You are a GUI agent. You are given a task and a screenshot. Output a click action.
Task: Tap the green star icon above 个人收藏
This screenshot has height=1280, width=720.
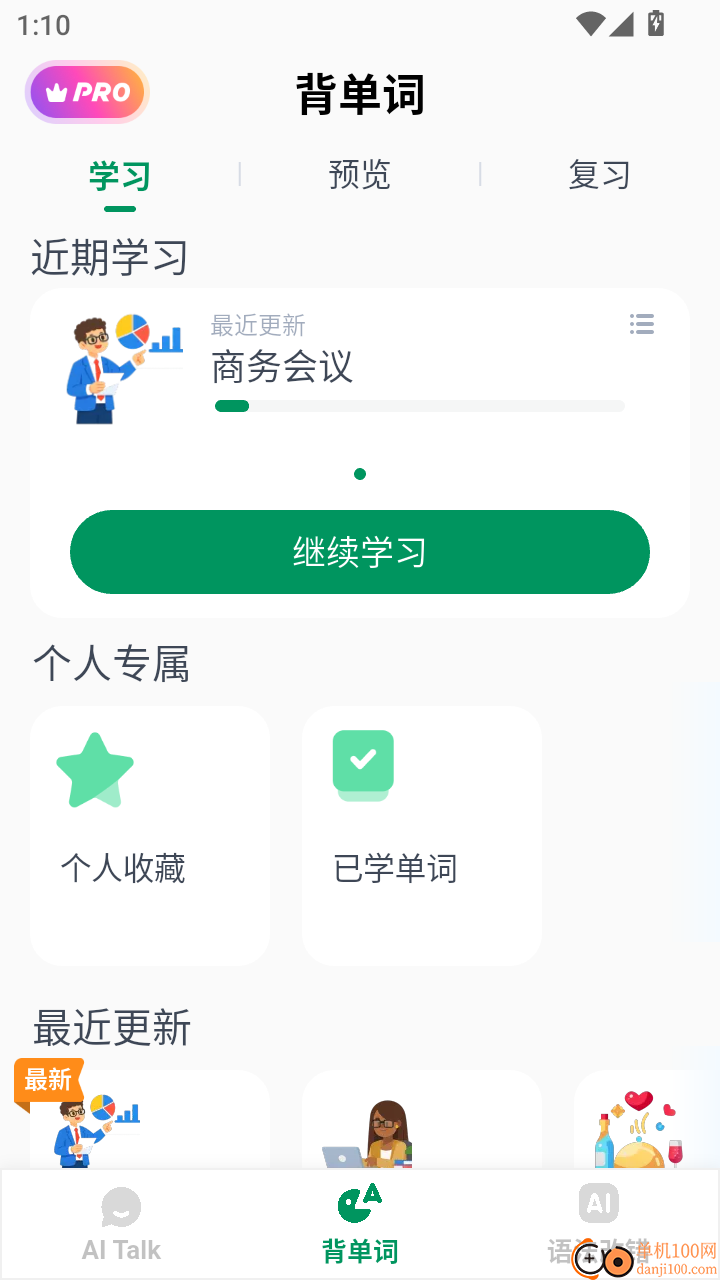pyautogui.click(x=95, y=770)
